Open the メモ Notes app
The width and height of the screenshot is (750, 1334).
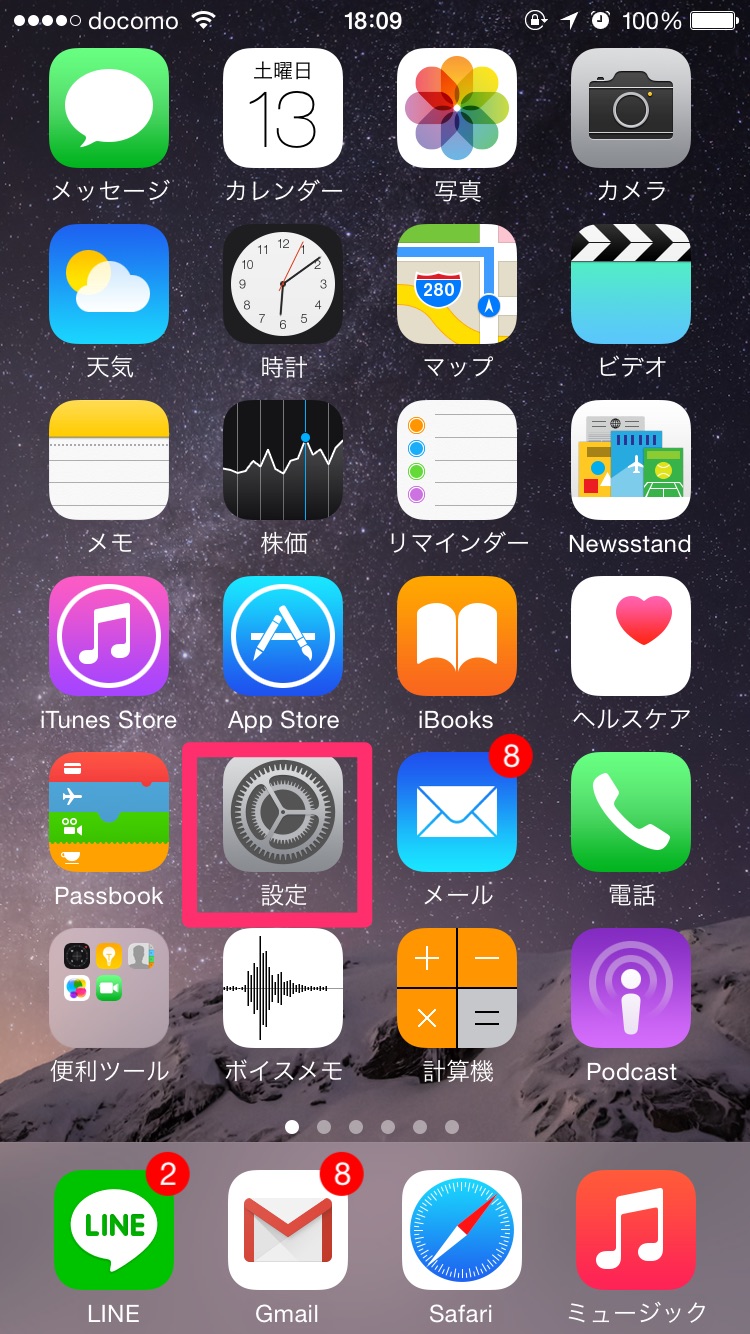[x=109, y=460]
